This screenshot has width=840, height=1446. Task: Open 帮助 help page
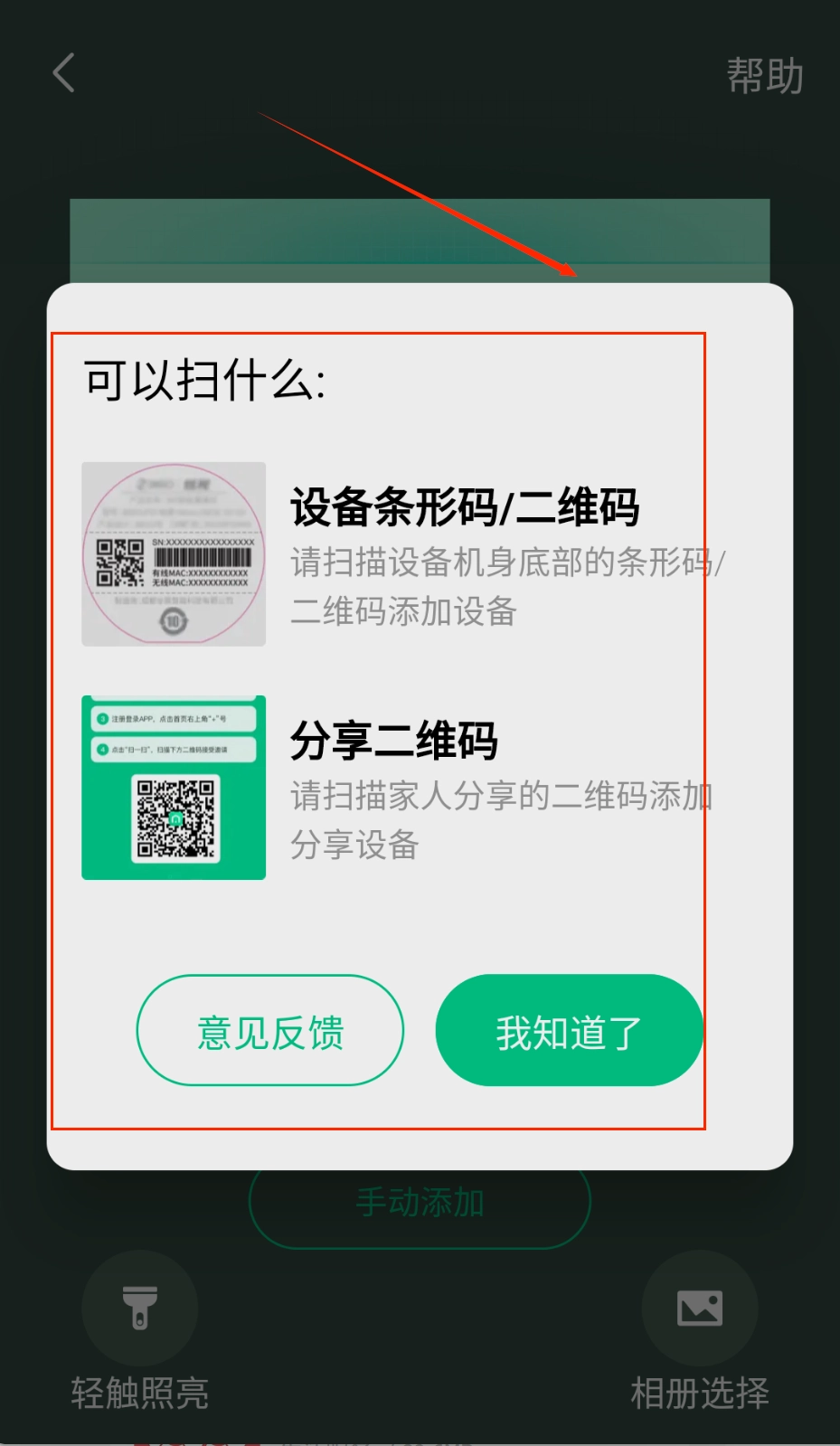click(764, 75)
